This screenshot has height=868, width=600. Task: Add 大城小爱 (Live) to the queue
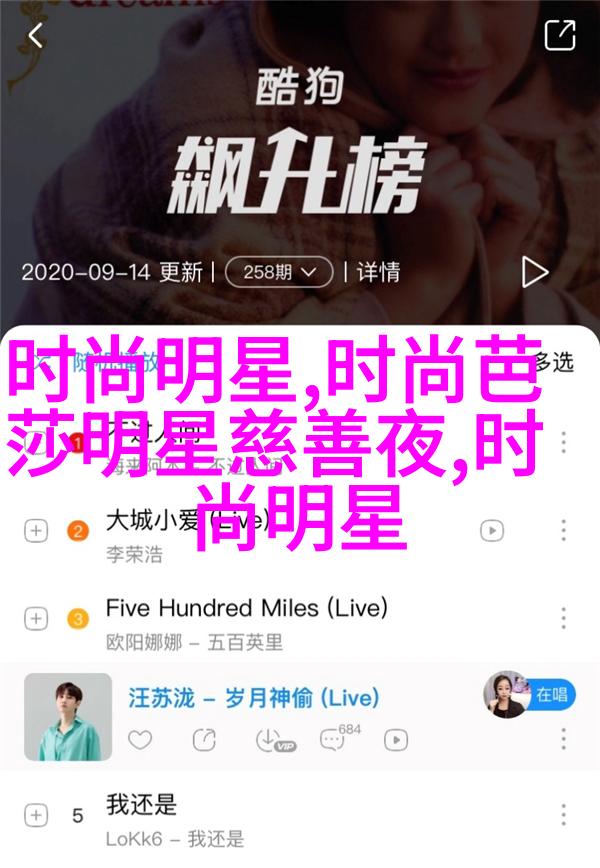pos(36,529)
